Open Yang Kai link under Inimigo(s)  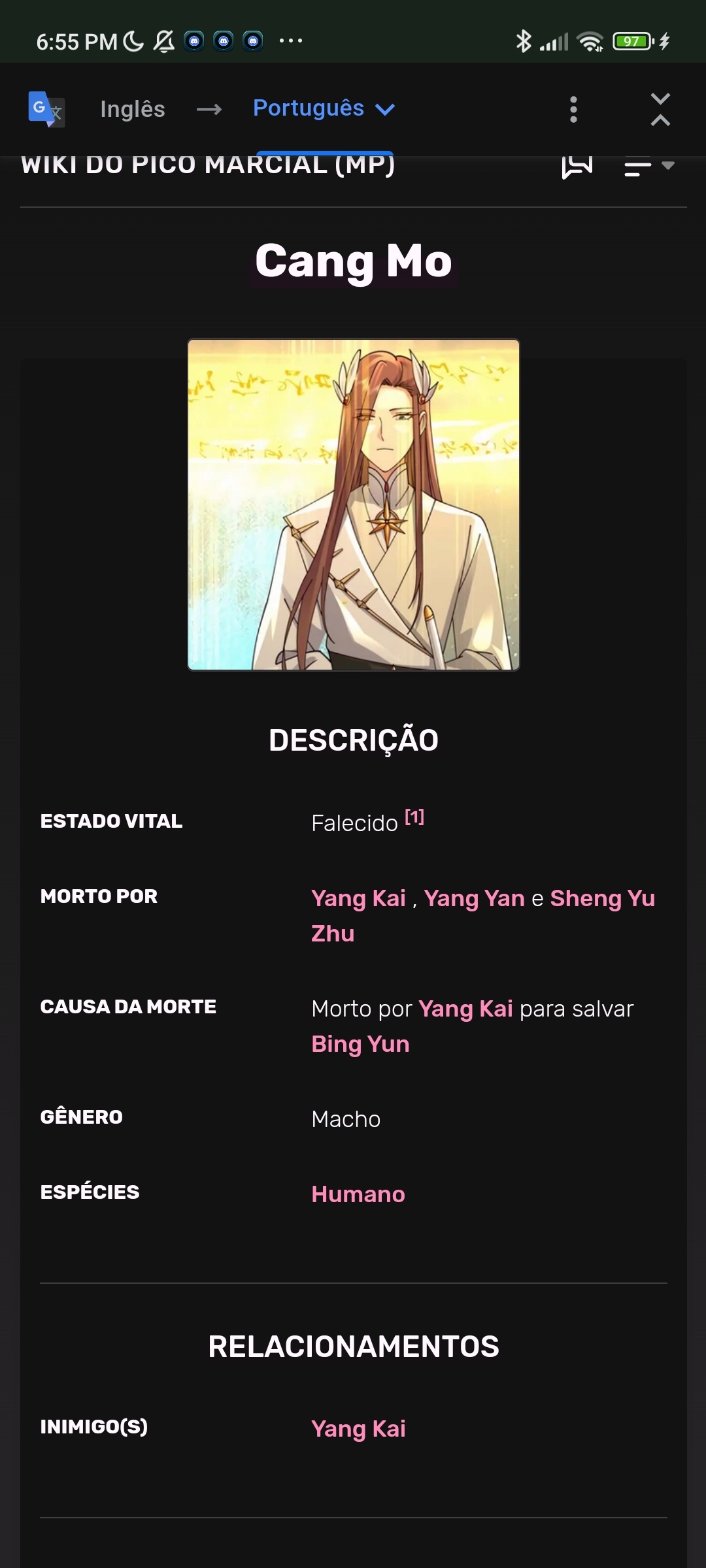point(358,1429)
